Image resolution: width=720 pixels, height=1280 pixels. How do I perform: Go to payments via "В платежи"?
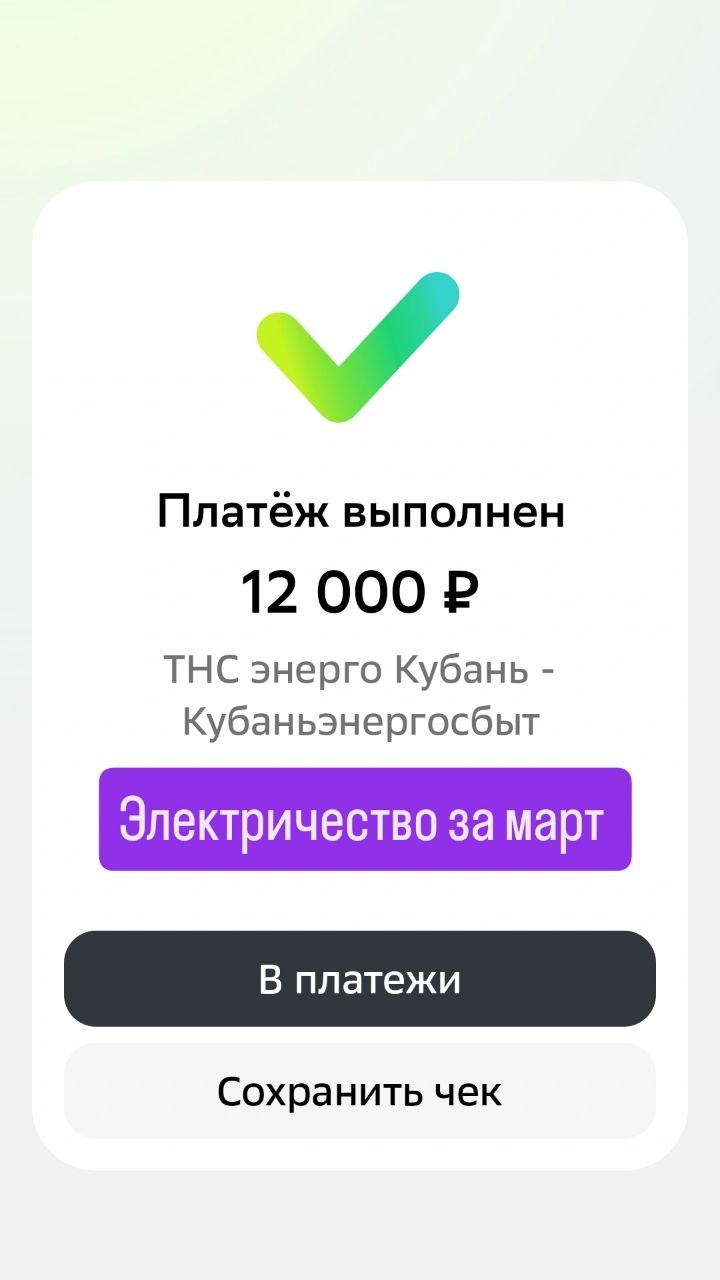click(360, 979)
